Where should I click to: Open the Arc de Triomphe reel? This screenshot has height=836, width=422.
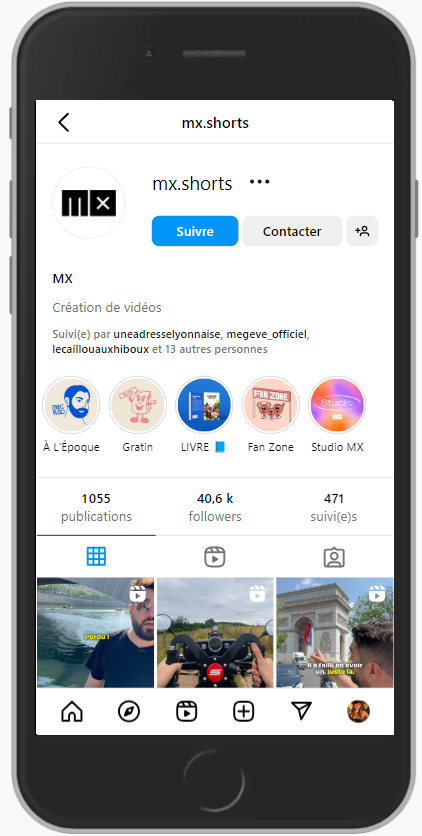click(x=335, y=632)
